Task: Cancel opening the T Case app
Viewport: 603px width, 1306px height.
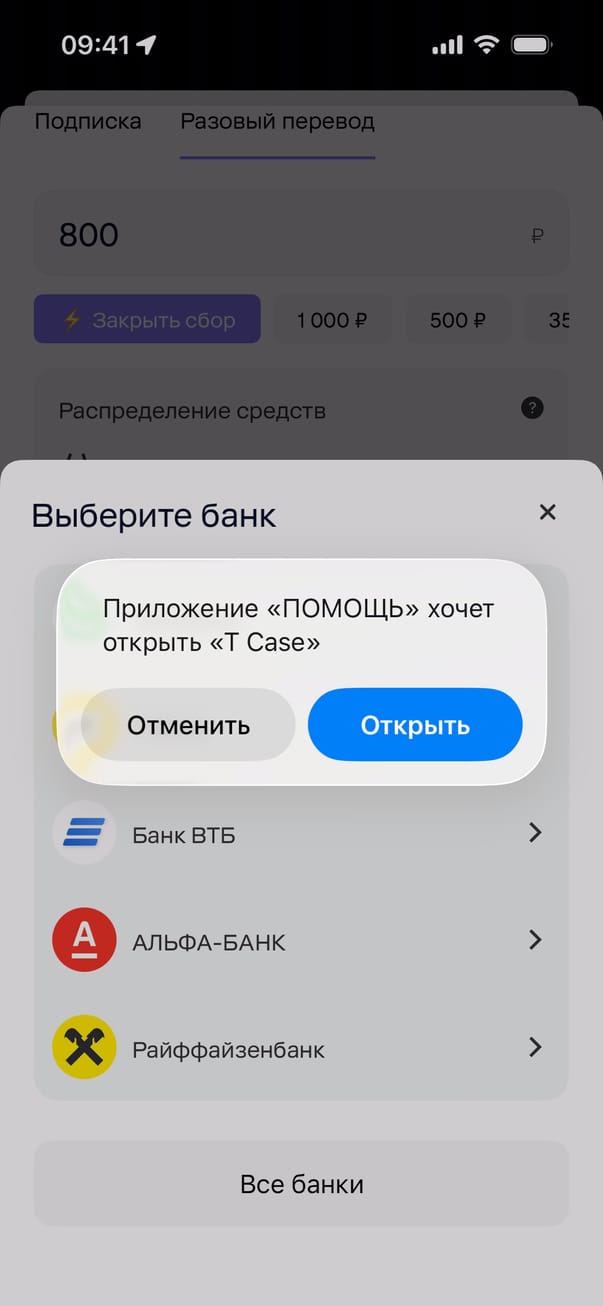Action: (x=188, y=725)
